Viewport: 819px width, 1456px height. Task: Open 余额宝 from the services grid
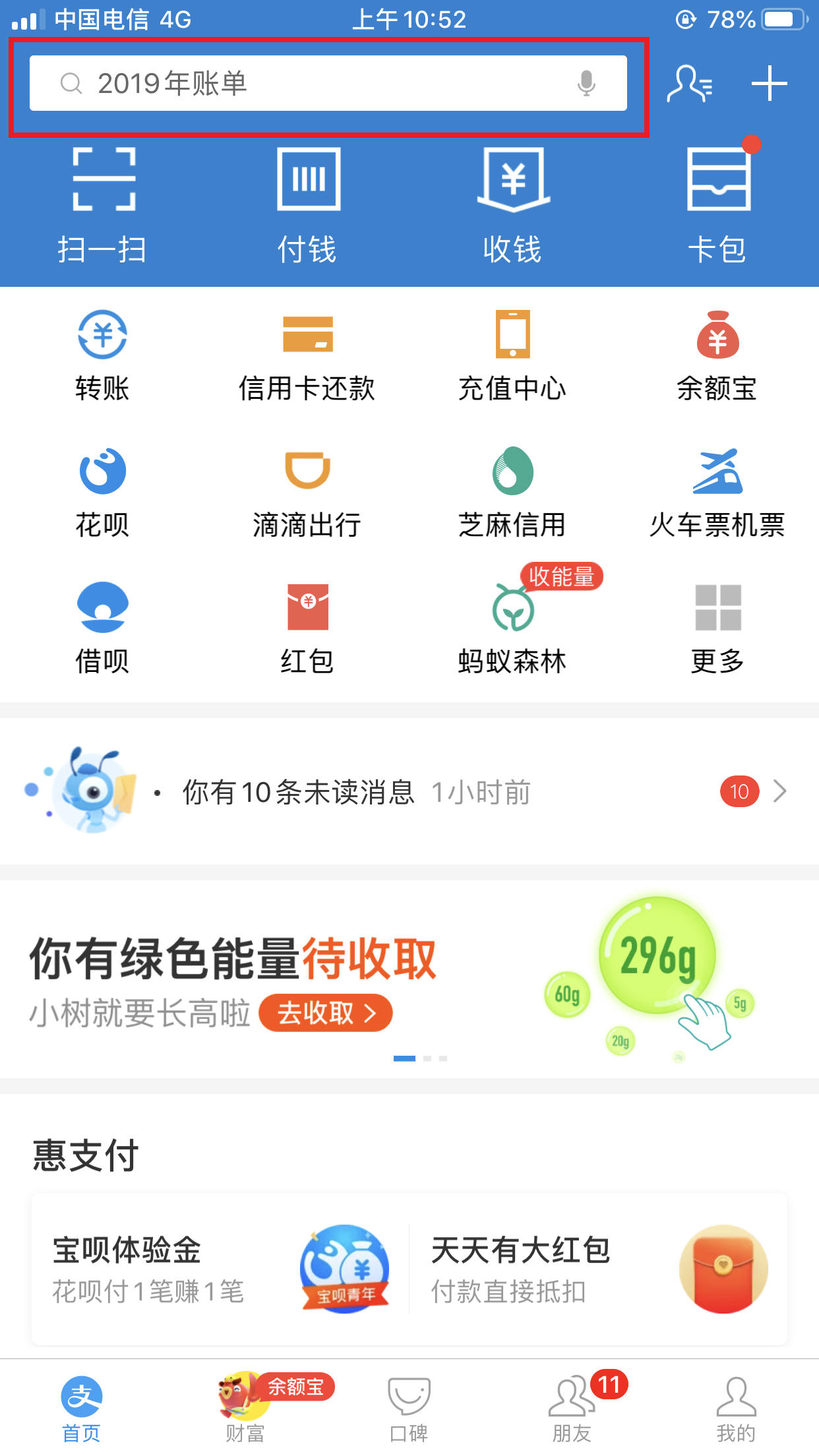point(717,356)
